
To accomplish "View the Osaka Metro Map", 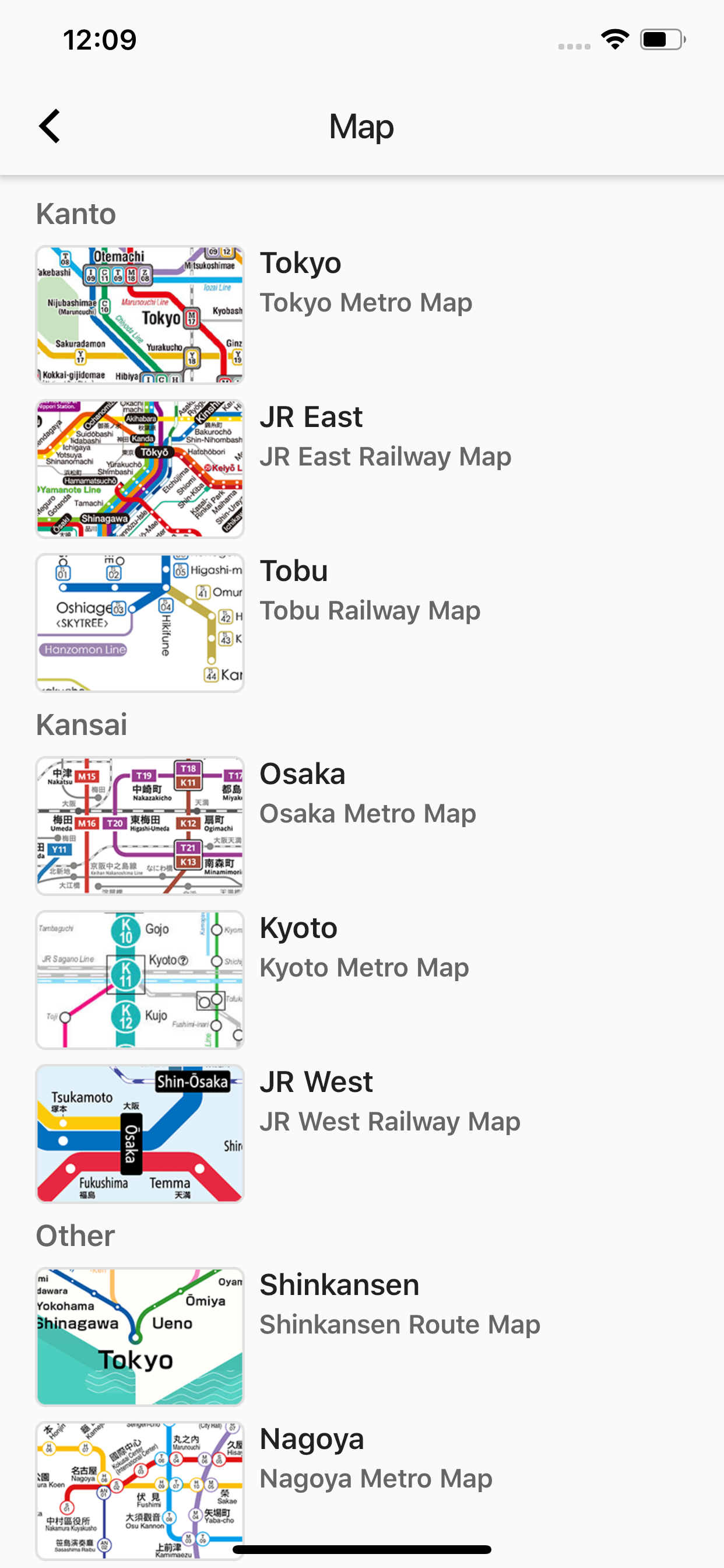I will 362,826.
